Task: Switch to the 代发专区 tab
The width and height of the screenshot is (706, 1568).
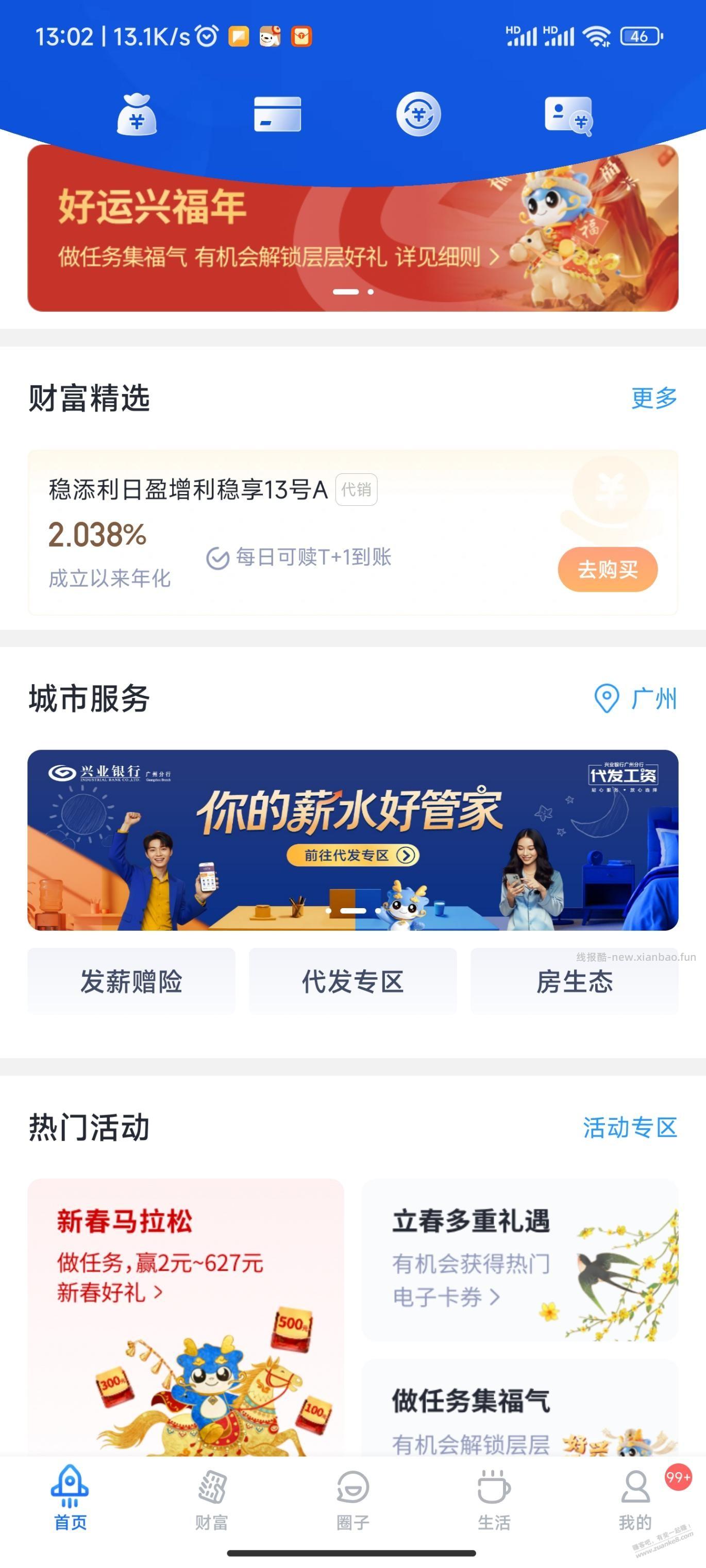Action: [352, 982]
